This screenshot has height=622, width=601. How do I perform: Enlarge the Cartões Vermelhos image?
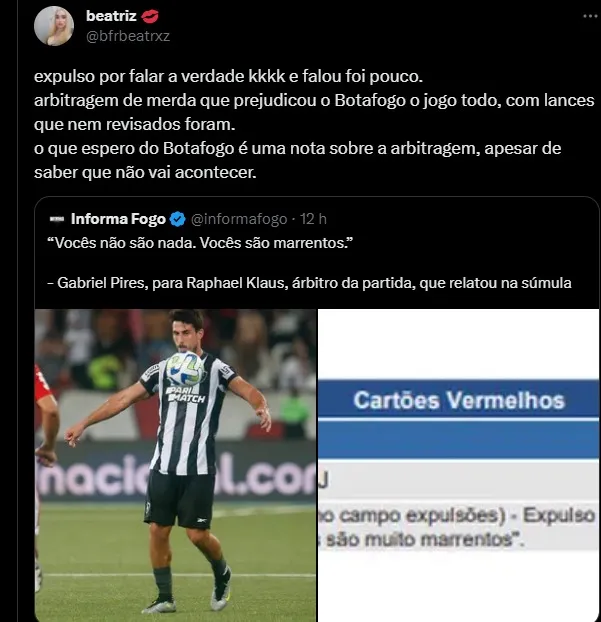tap(459, 465)
